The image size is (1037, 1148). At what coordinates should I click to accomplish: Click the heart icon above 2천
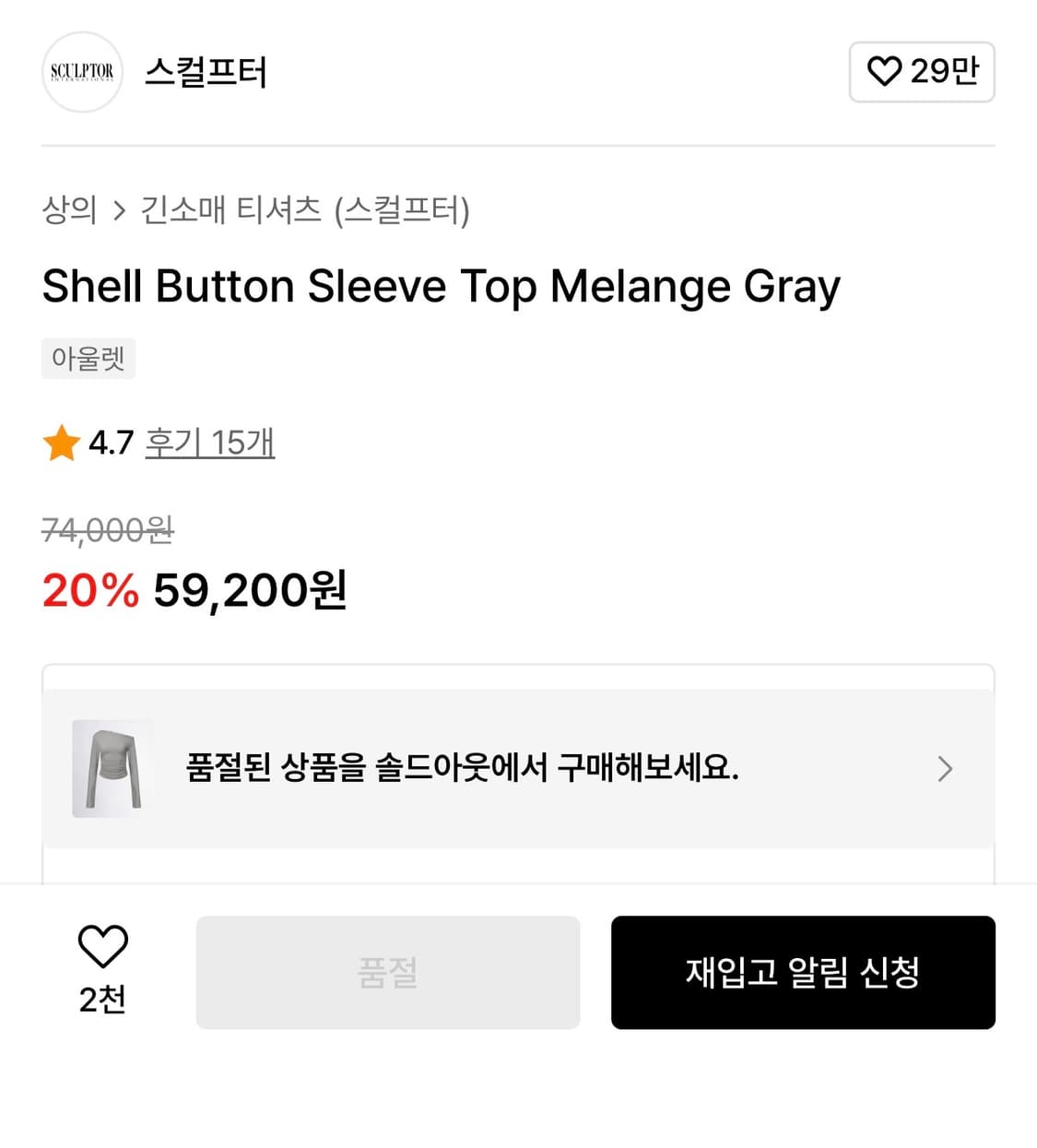pyautogui.click(x=102, y=946)
